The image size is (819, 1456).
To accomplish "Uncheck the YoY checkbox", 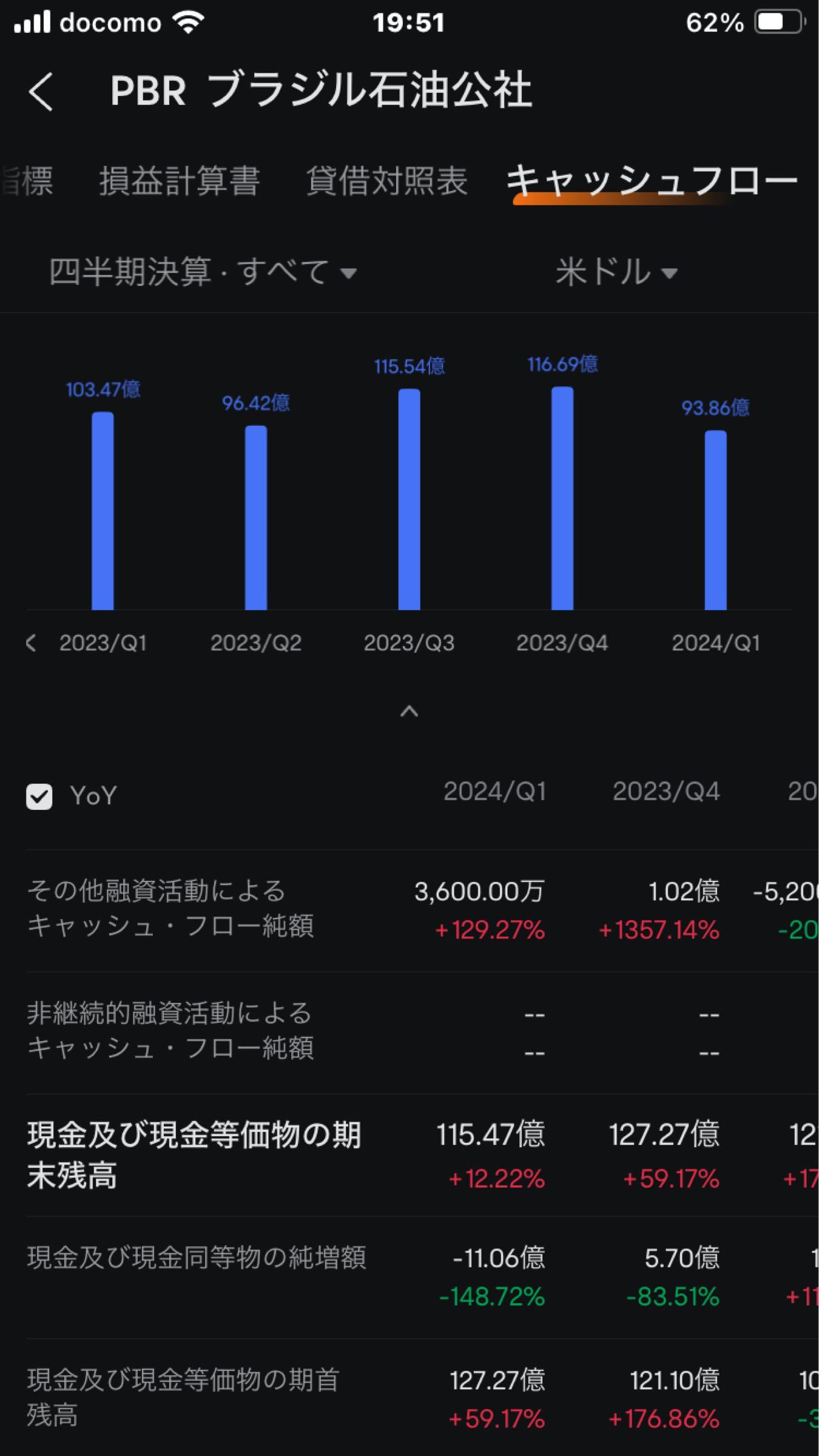I will click(x=39, y=796).
